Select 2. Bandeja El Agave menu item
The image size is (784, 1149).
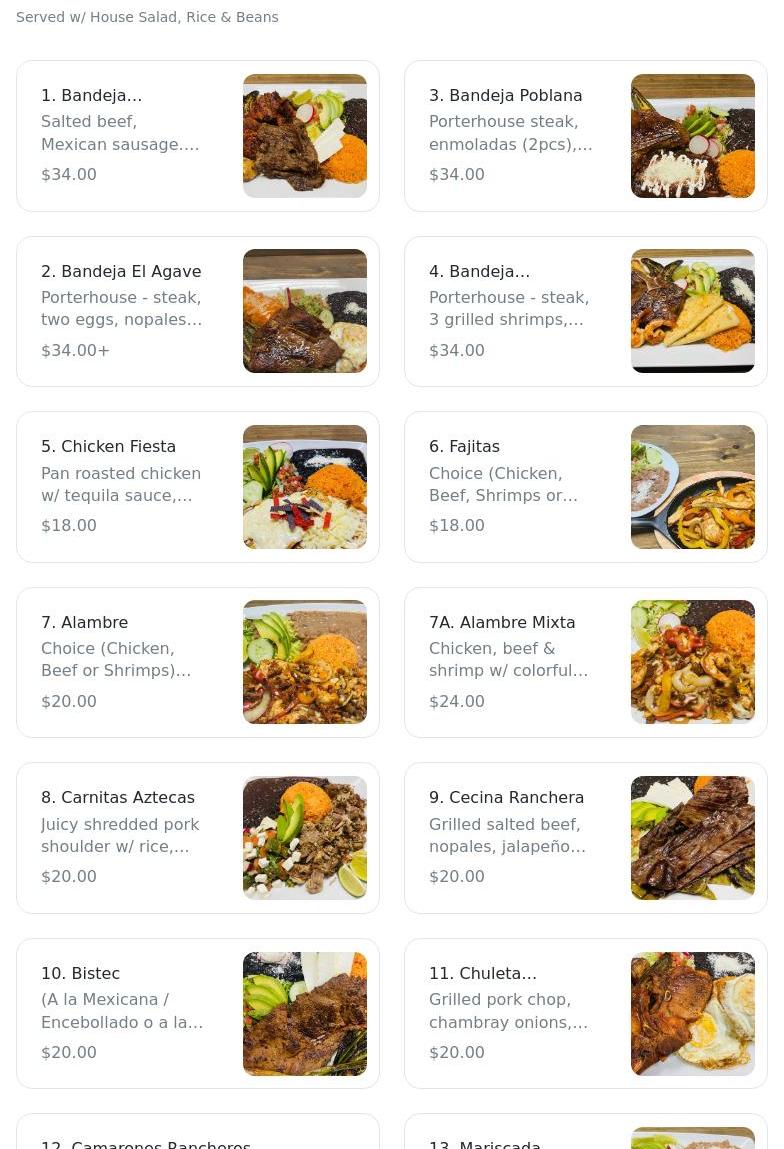(198, 311)
